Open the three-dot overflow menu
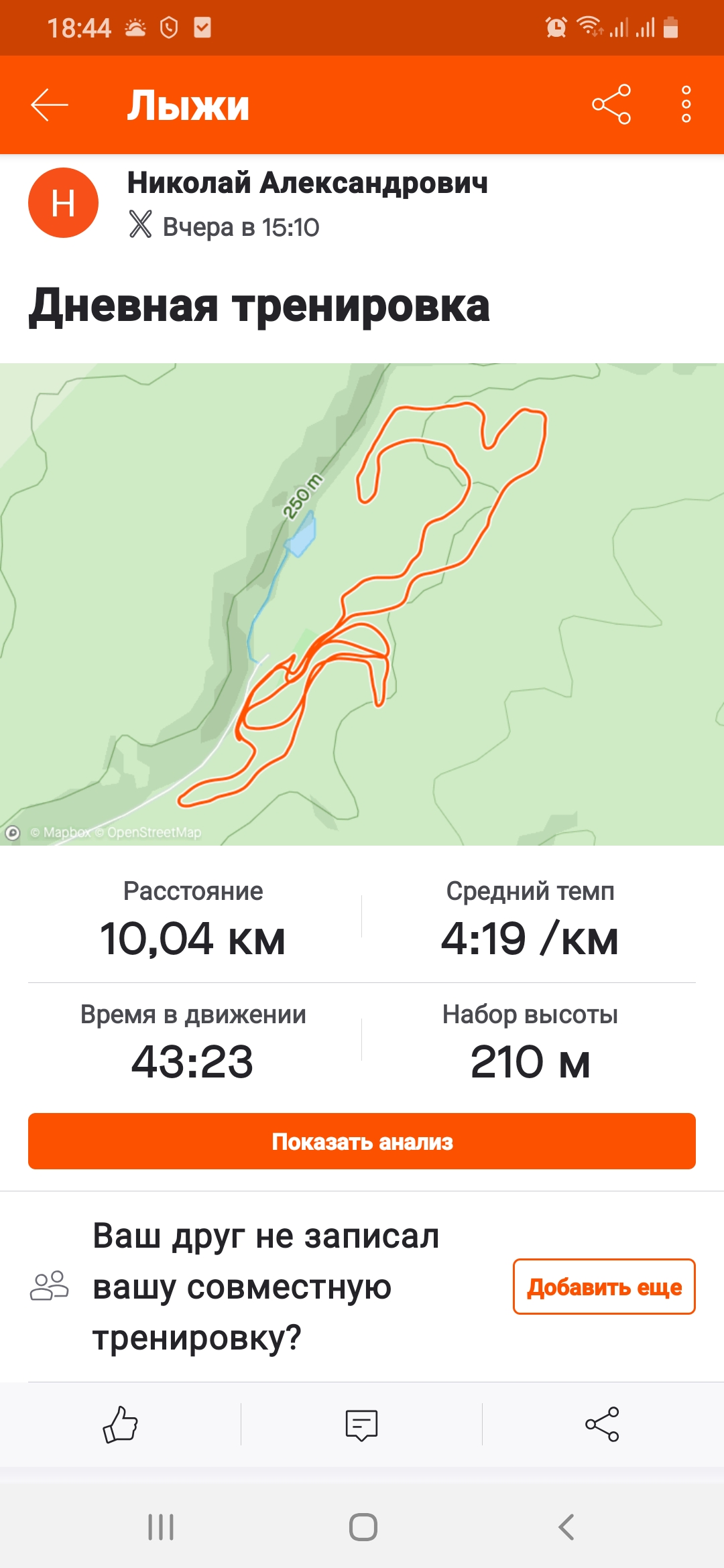Screen dimensions: 724x1568 686,105
